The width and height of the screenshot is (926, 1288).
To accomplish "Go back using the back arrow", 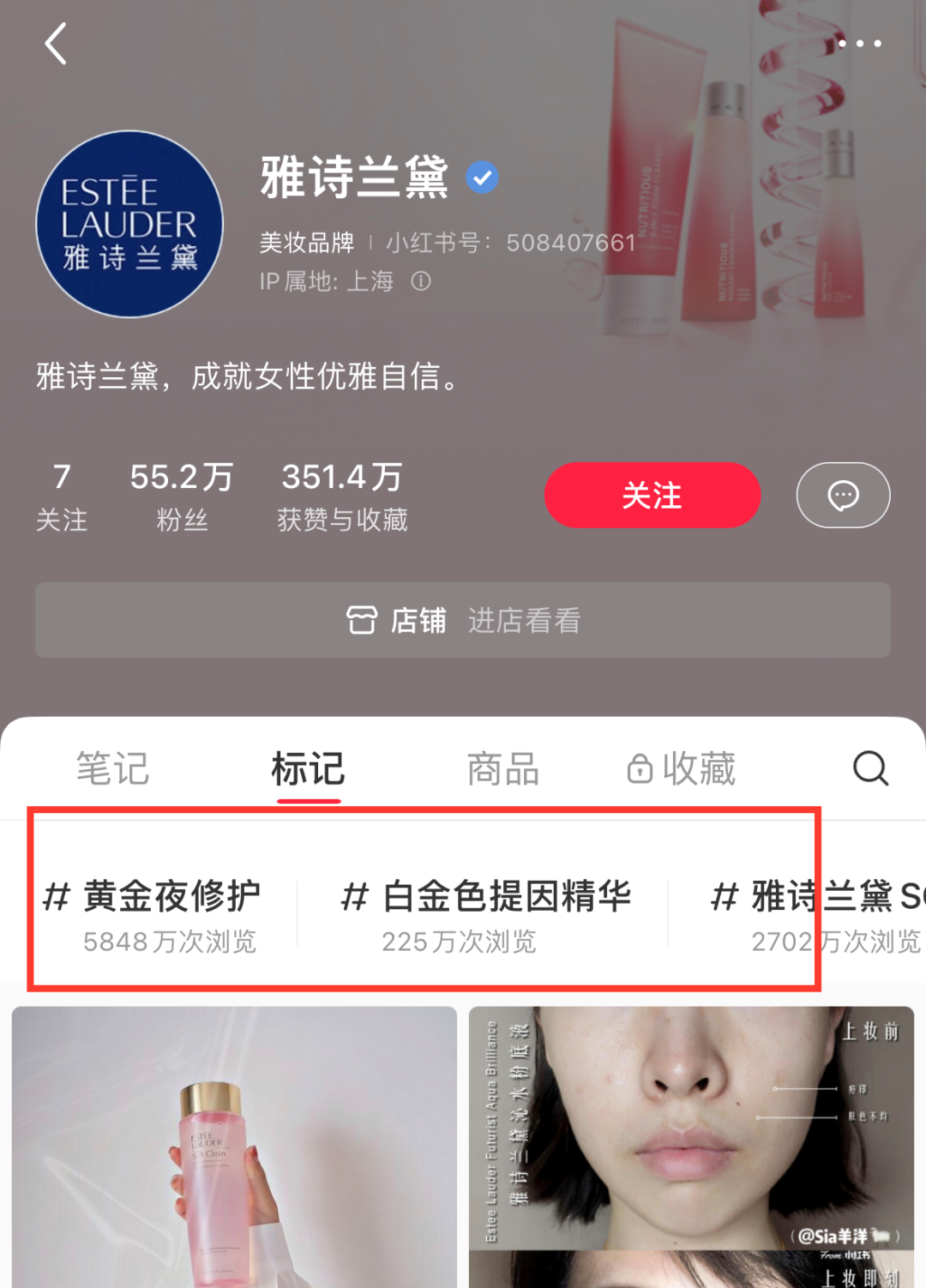I will pos(57,44).
